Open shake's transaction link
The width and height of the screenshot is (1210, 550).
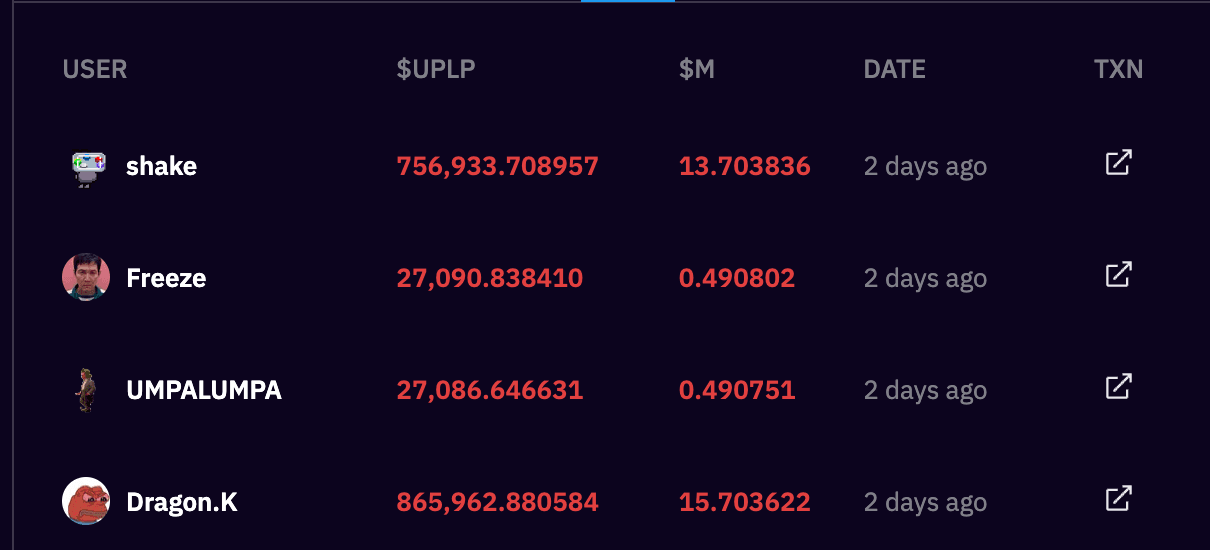click(x=1118, y=163)
